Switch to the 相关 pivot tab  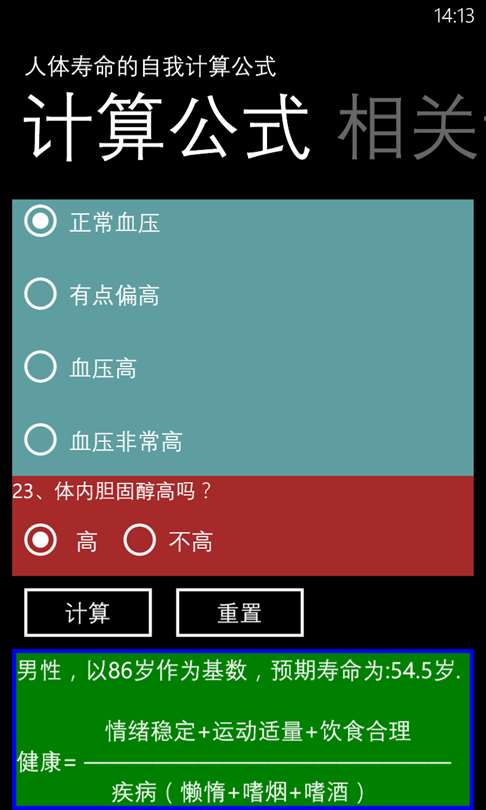pos(407,127)
